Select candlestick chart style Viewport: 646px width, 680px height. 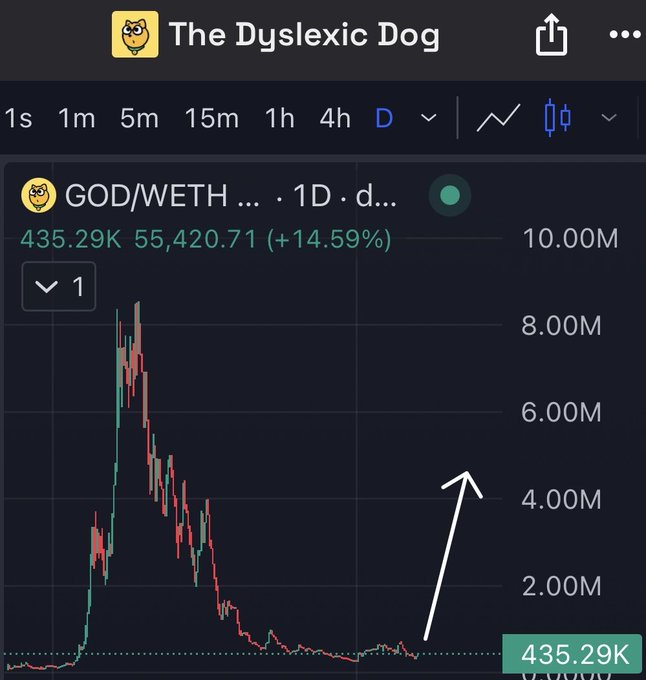pos(557,119)
